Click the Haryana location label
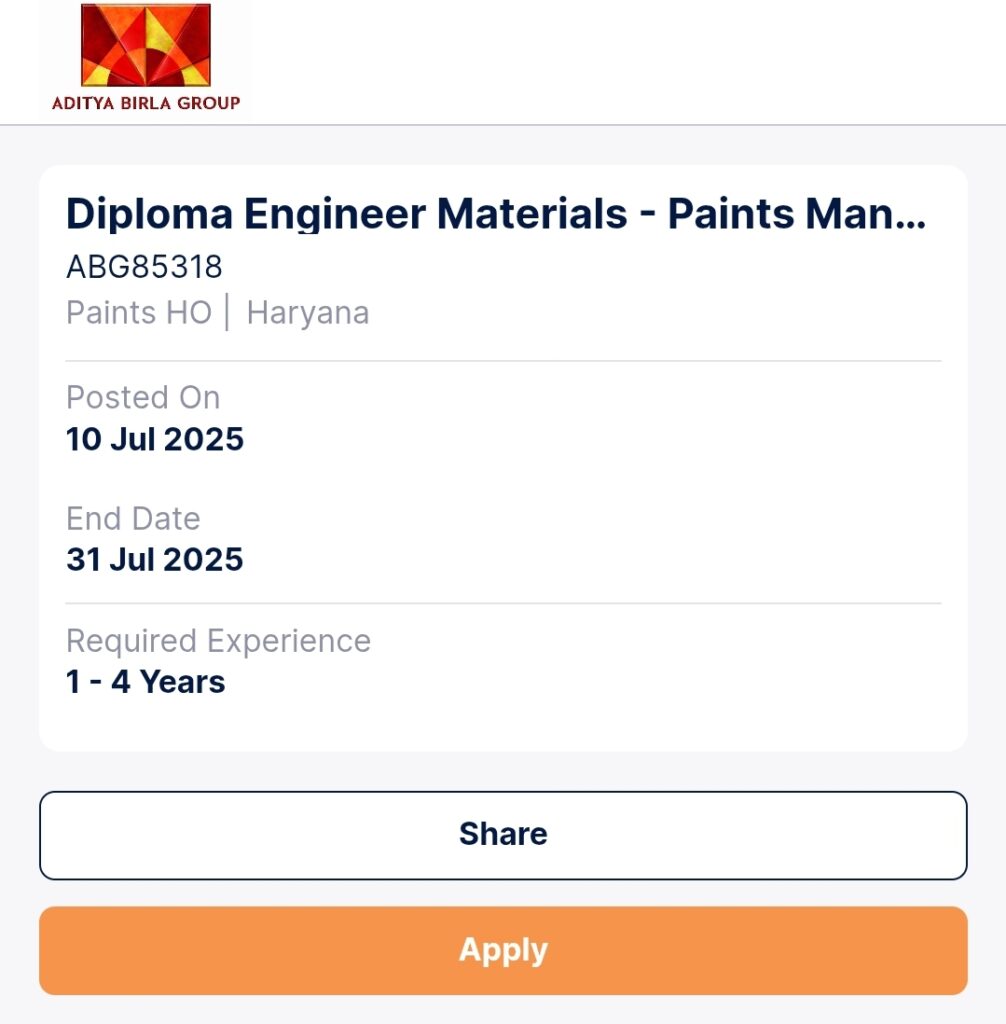 [308, 312]
